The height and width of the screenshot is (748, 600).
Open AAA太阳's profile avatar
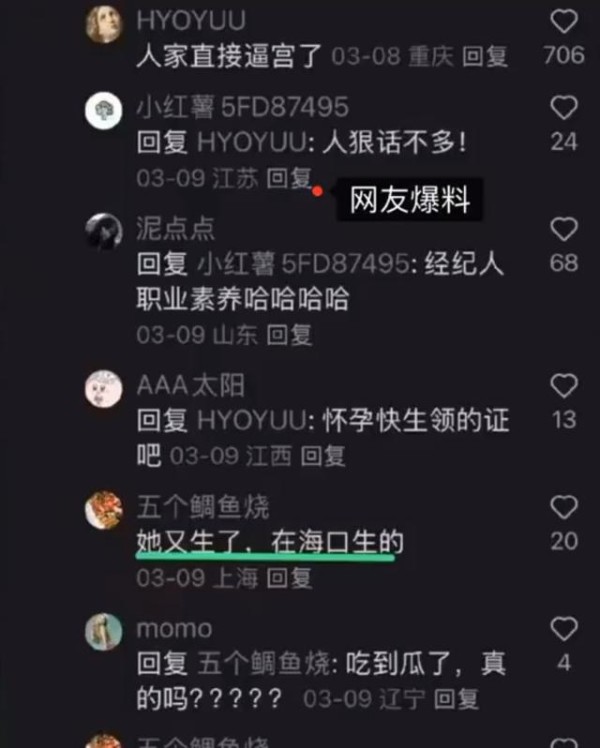(104, 388)
